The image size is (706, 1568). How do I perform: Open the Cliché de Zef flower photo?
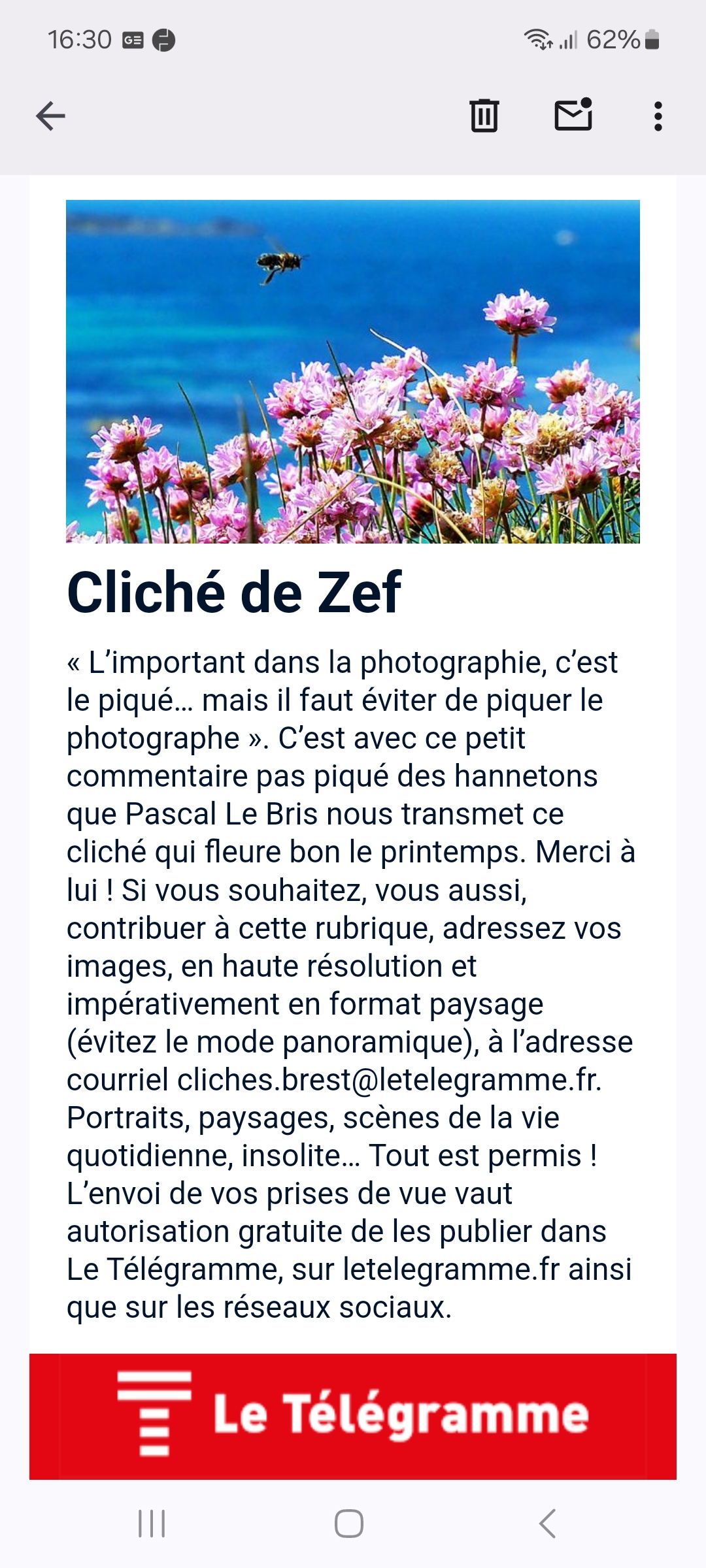click(353, 371)
